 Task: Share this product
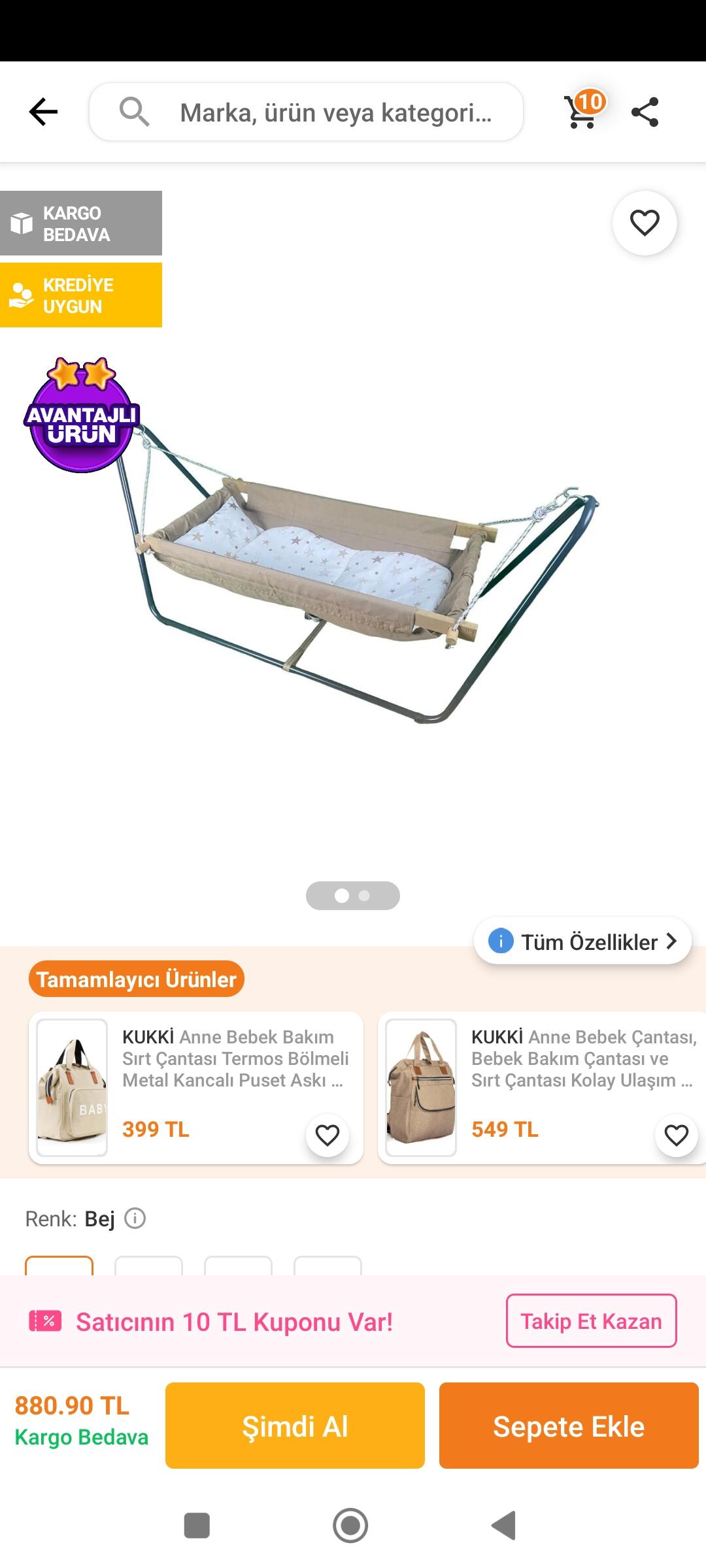tap(645, 112)
